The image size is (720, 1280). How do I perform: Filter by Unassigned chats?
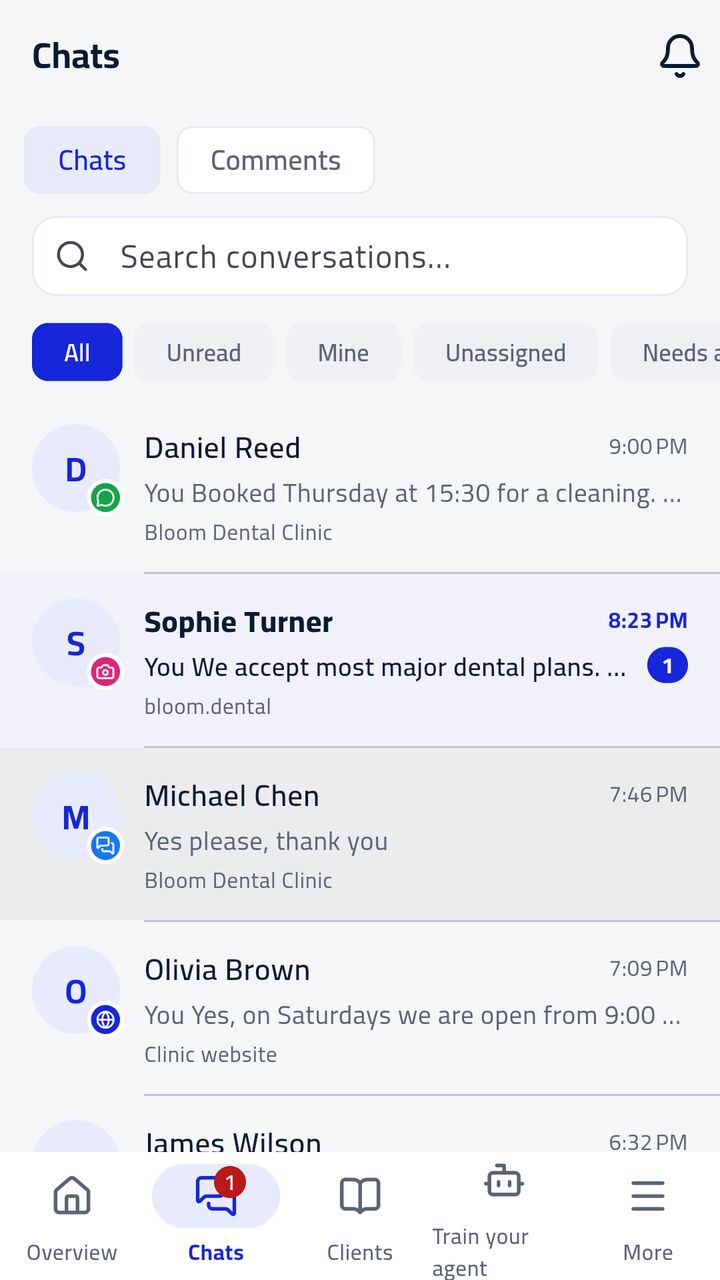click(x=505, y=352)
